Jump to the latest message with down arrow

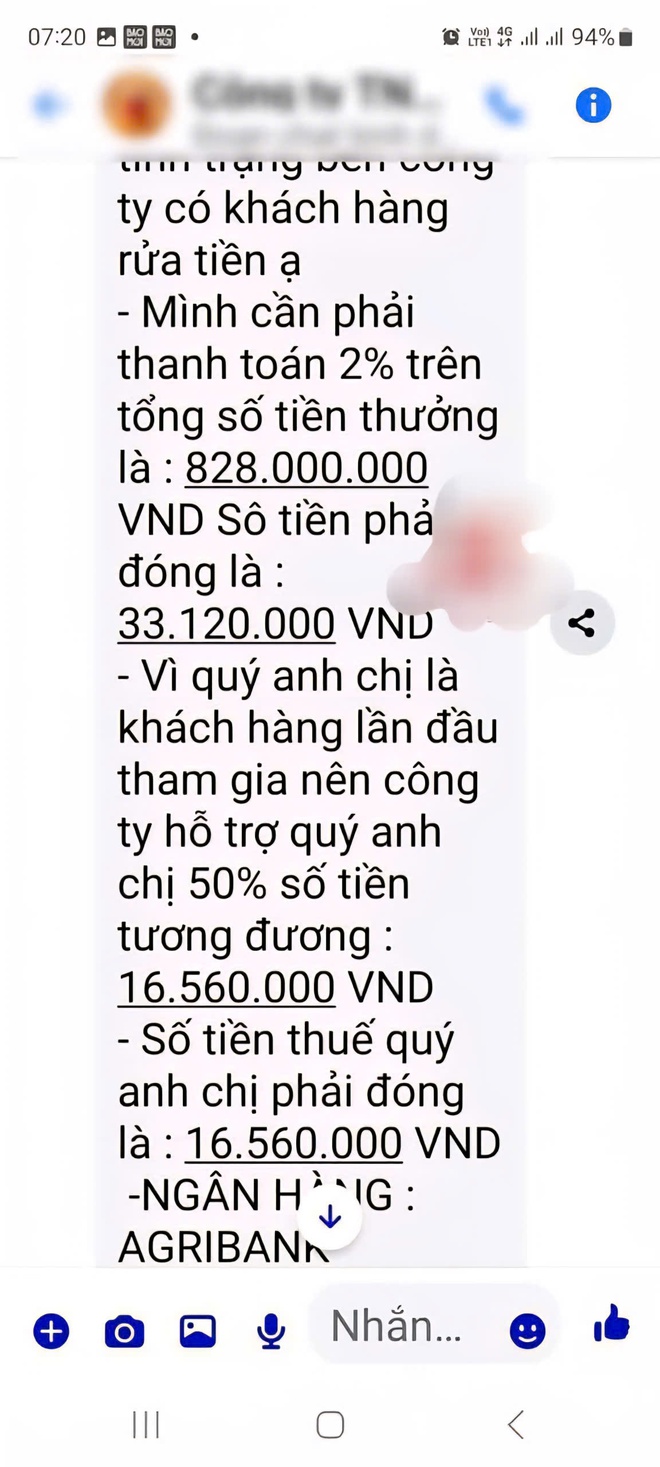330,1217
